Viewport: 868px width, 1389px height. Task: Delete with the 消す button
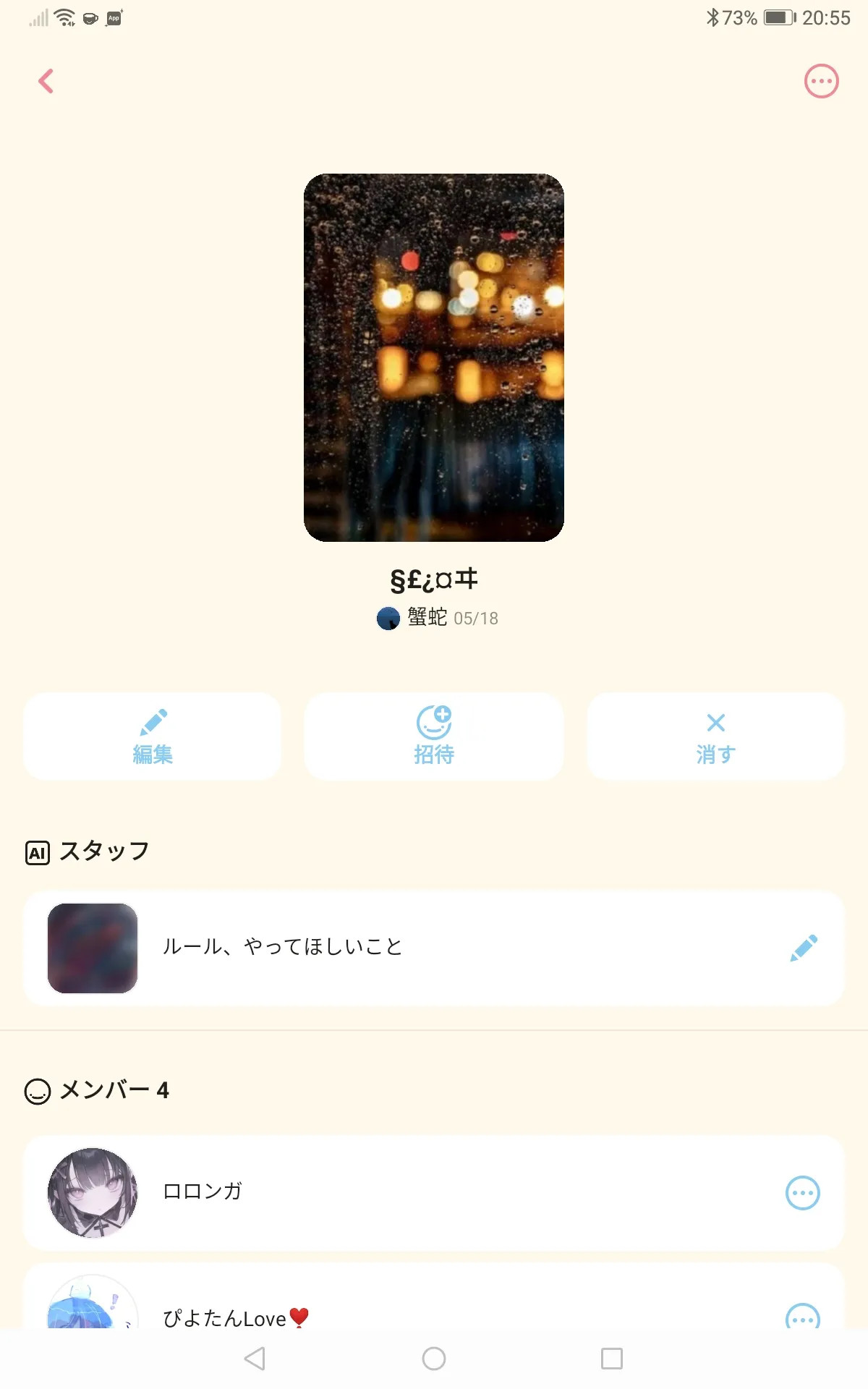coord(715,736)
